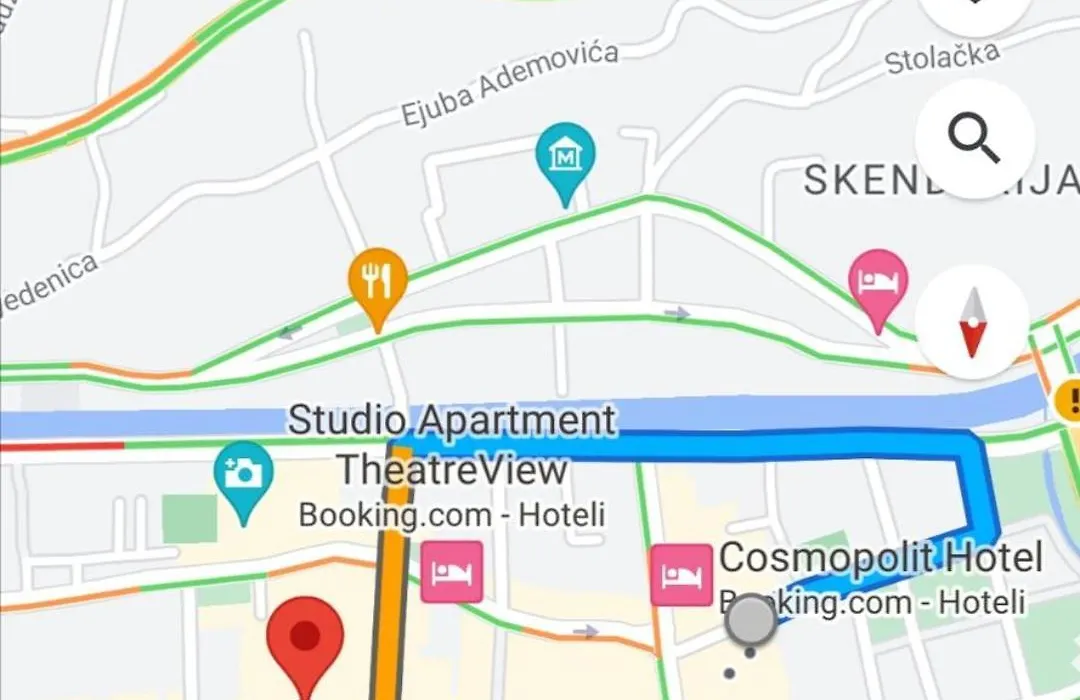Select the Cosmopolit Hotel marker
The image size is (1080, 700).
coord(682,576)
